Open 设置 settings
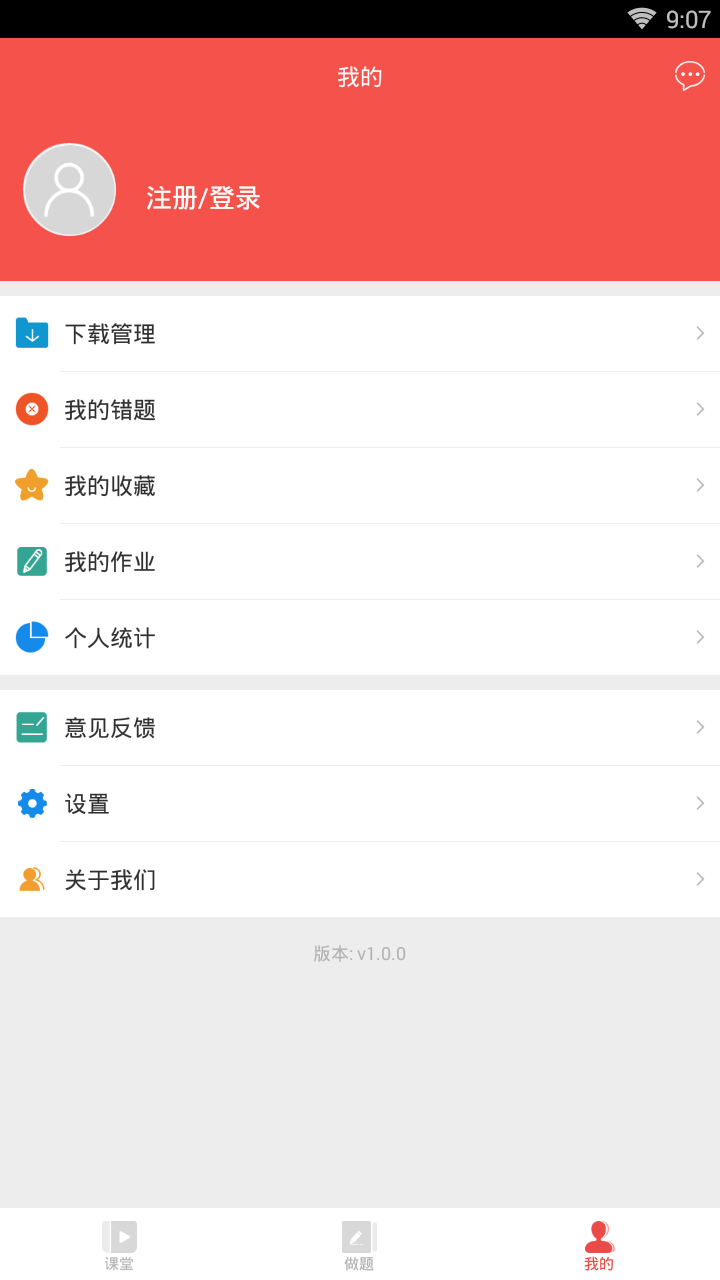Image resolution: width=720 pixels, height=1280 pixels. (360, 804)
